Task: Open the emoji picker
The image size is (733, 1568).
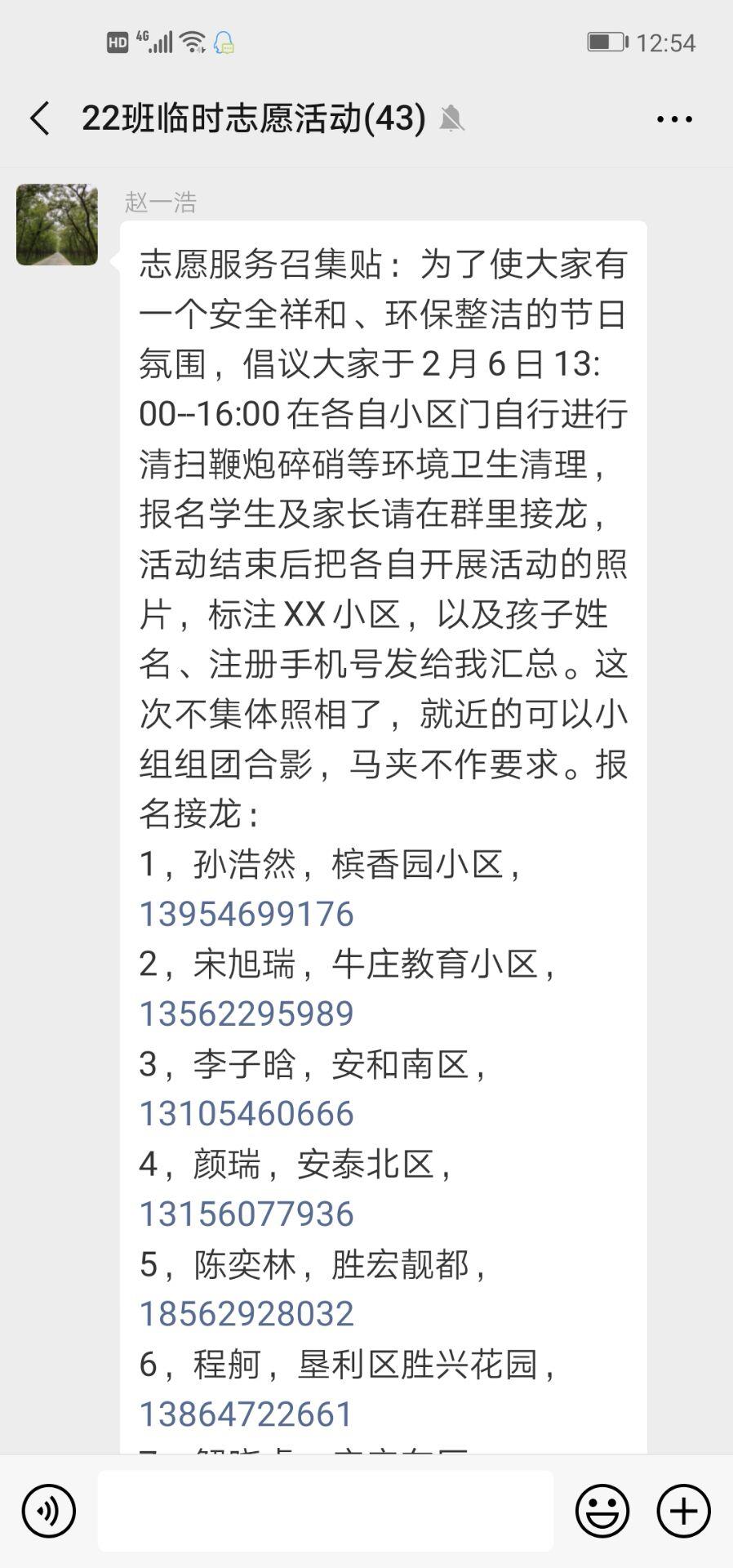Action: tap(602, 1511)
